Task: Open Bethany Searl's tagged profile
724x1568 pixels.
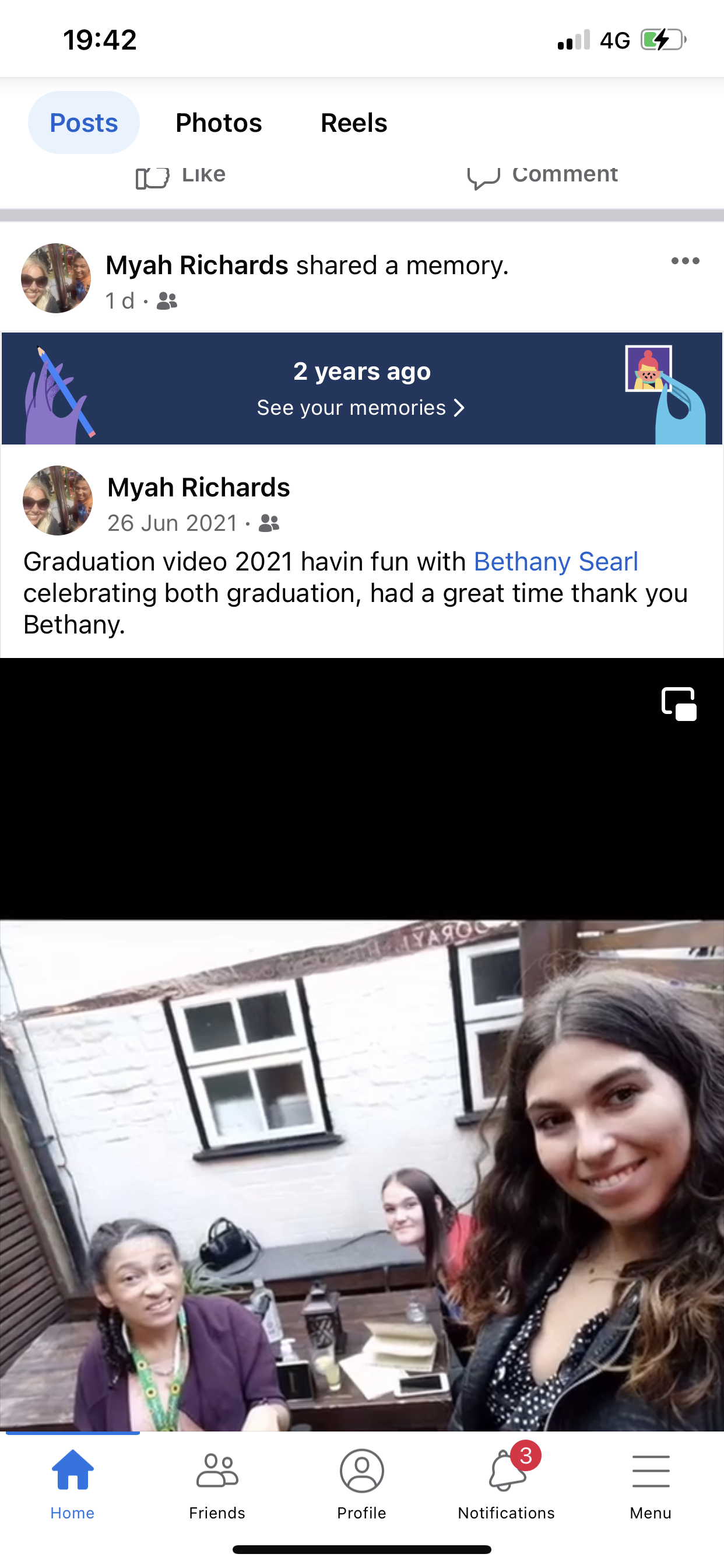Action: tap(556, 561)
